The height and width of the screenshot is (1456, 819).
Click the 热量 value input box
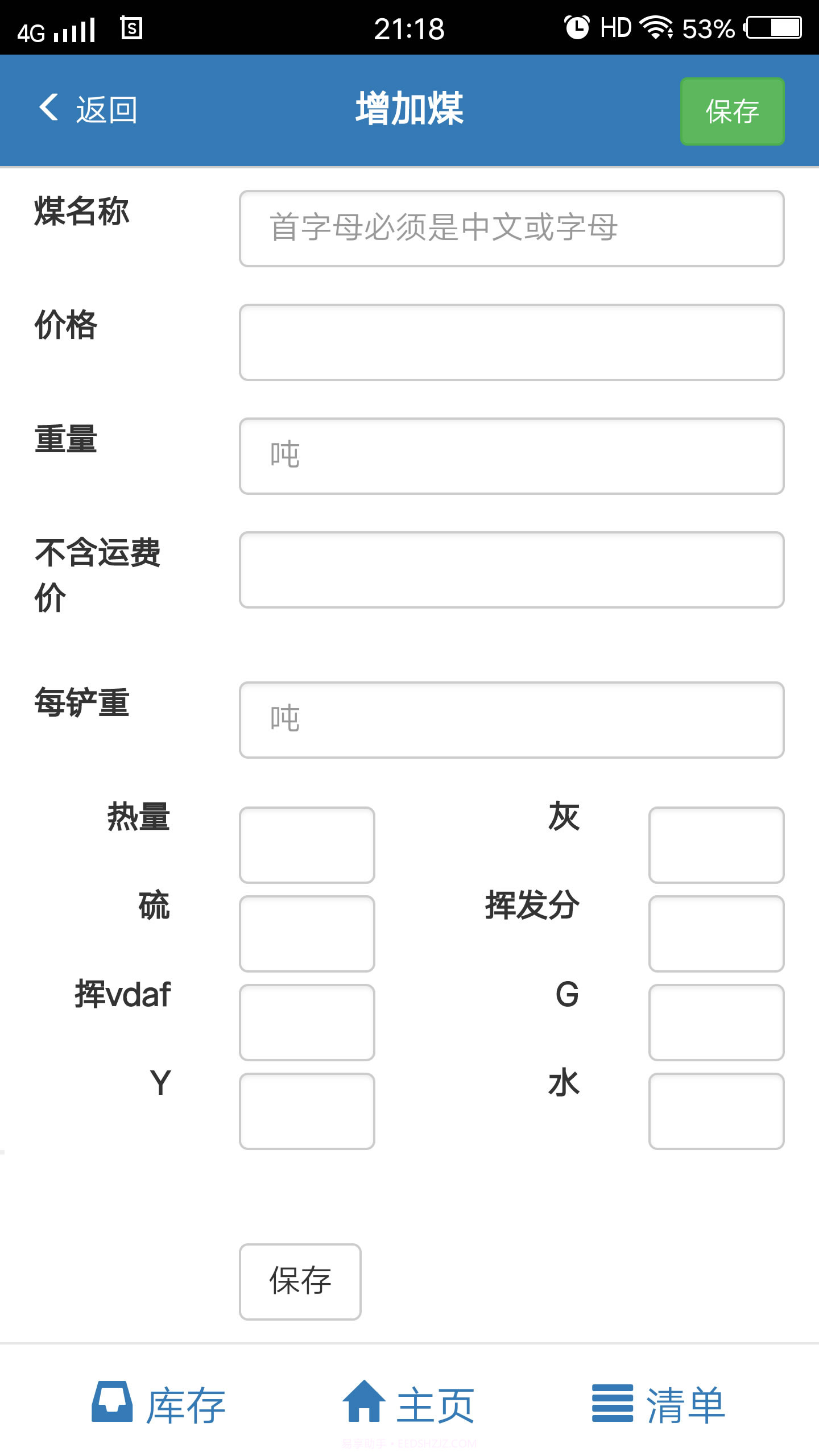click(x=306, y=846)
